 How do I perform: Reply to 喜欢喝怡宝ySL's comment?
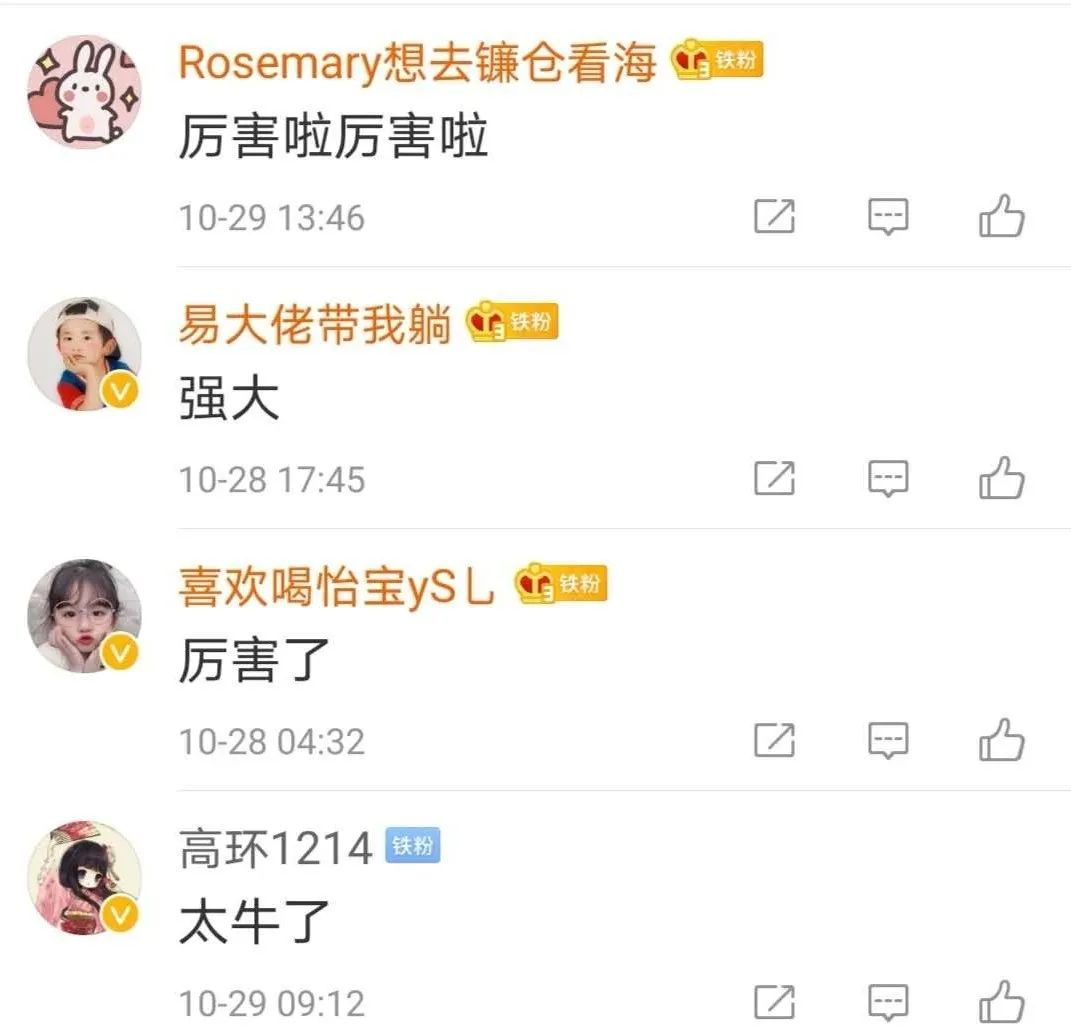pyautogui.click(x=888, y=741)
